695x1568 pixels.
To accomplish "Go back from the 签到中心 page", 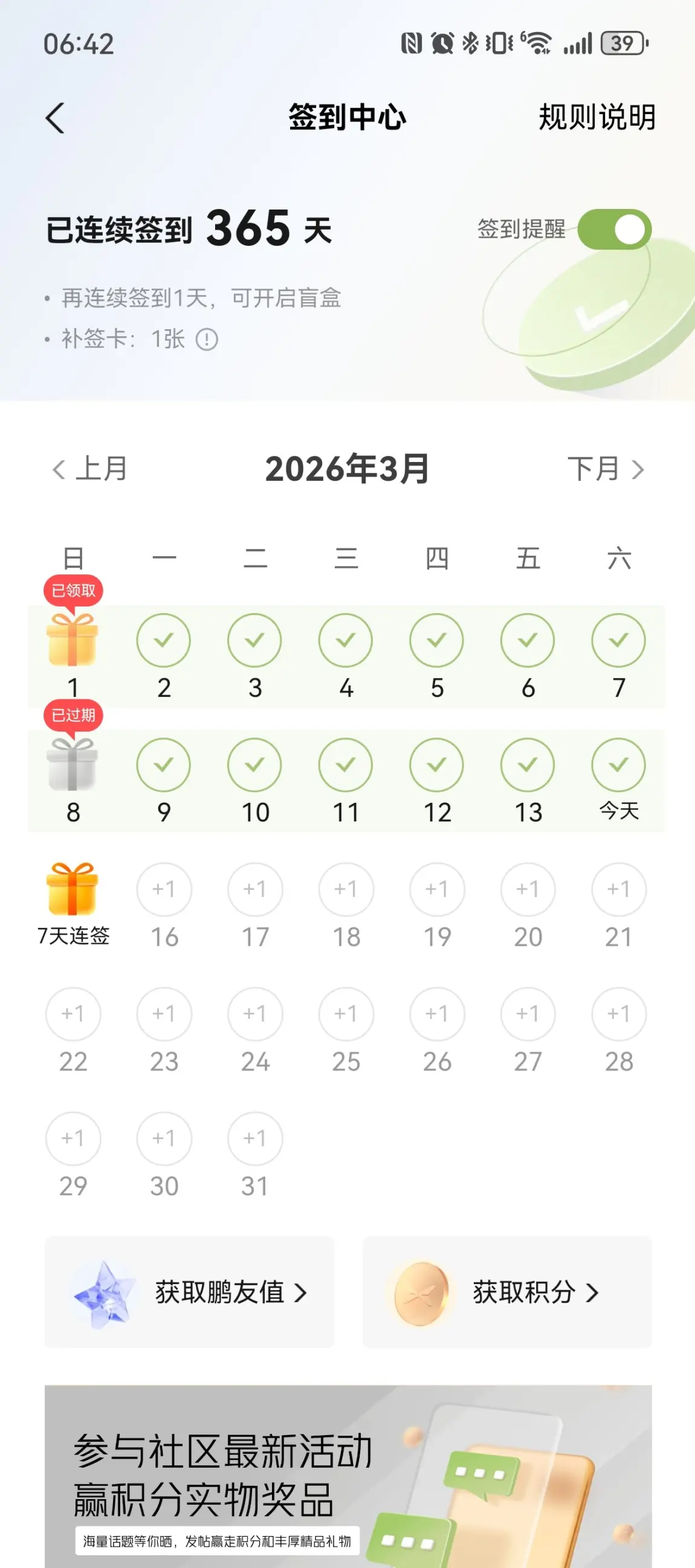I will point(56,118).
